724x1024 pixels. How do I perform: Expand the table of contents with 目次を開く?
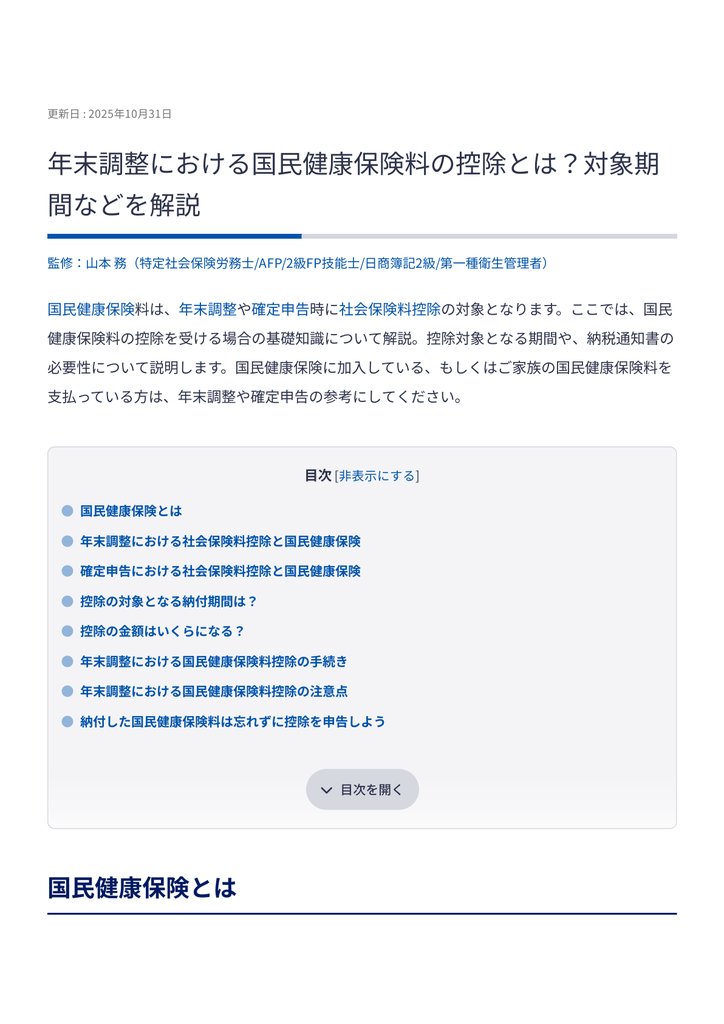coord(362,790)
